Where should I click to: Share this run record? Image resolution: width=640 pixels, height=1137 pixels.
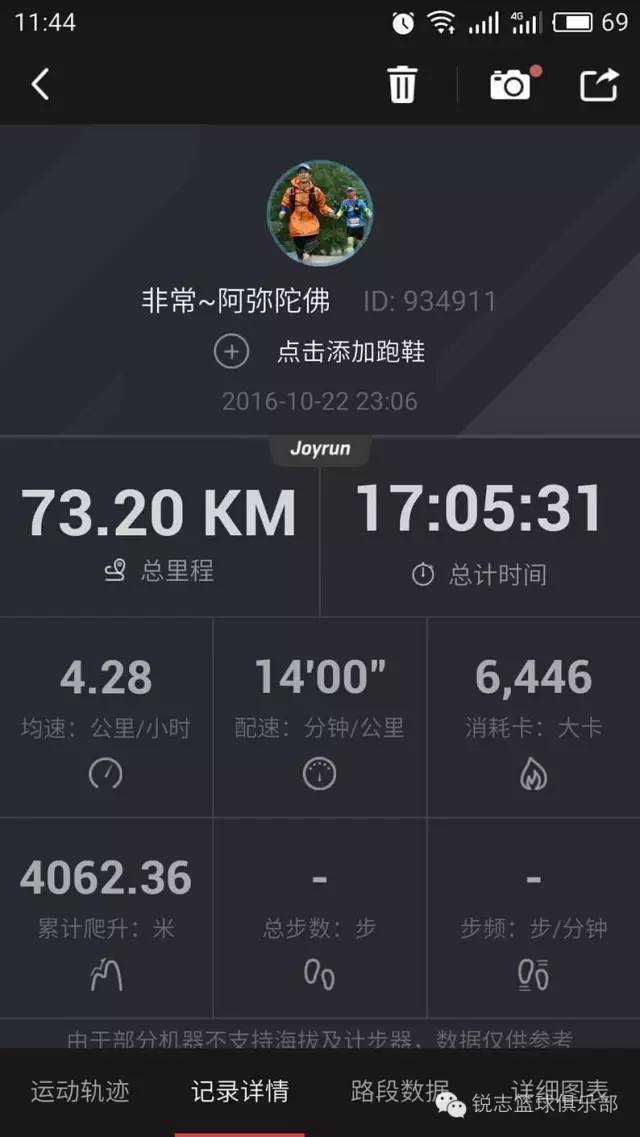tap(599, 85)
